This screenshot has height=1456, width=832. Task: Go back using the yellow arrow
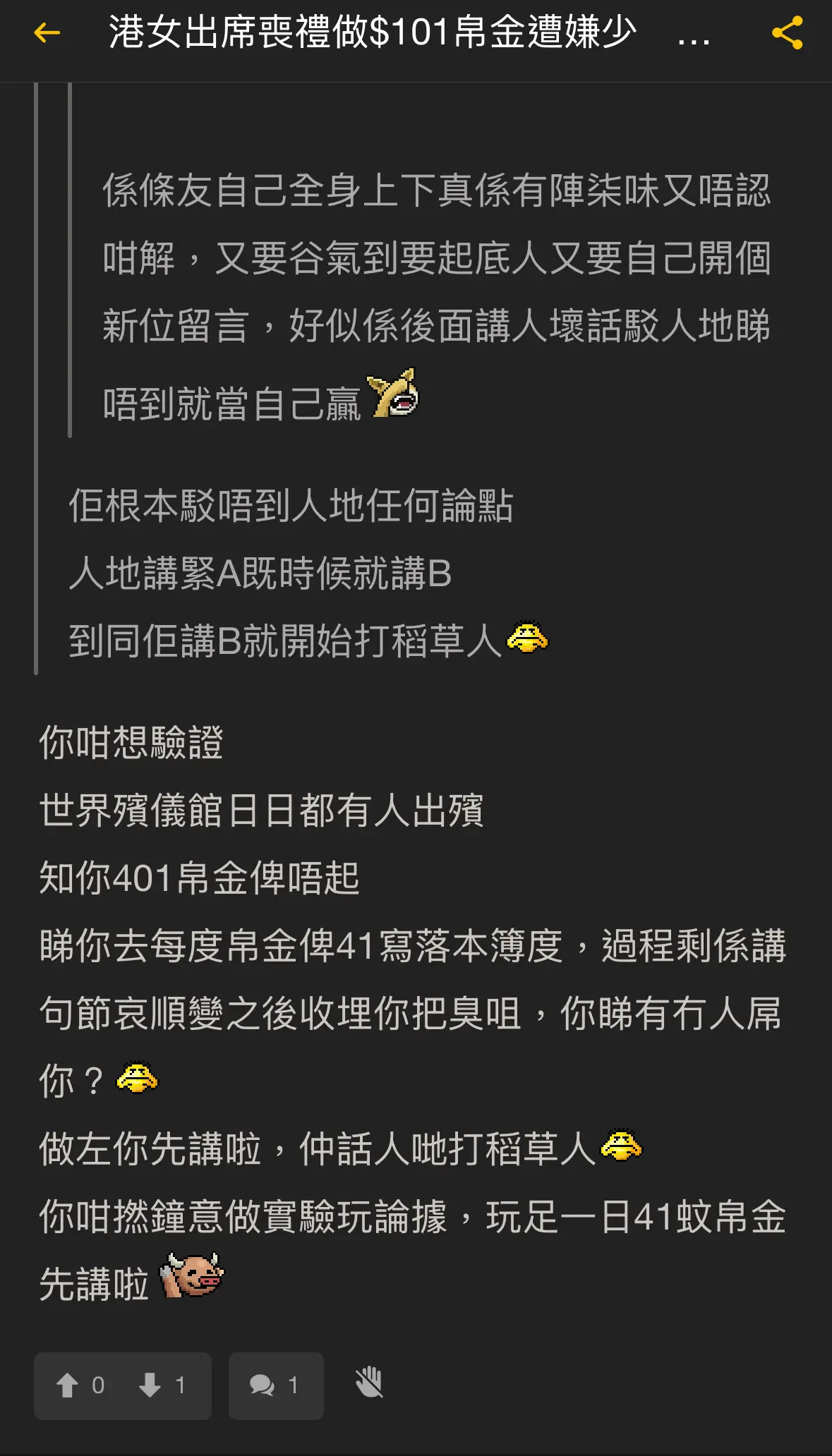(x=47, y=32)
